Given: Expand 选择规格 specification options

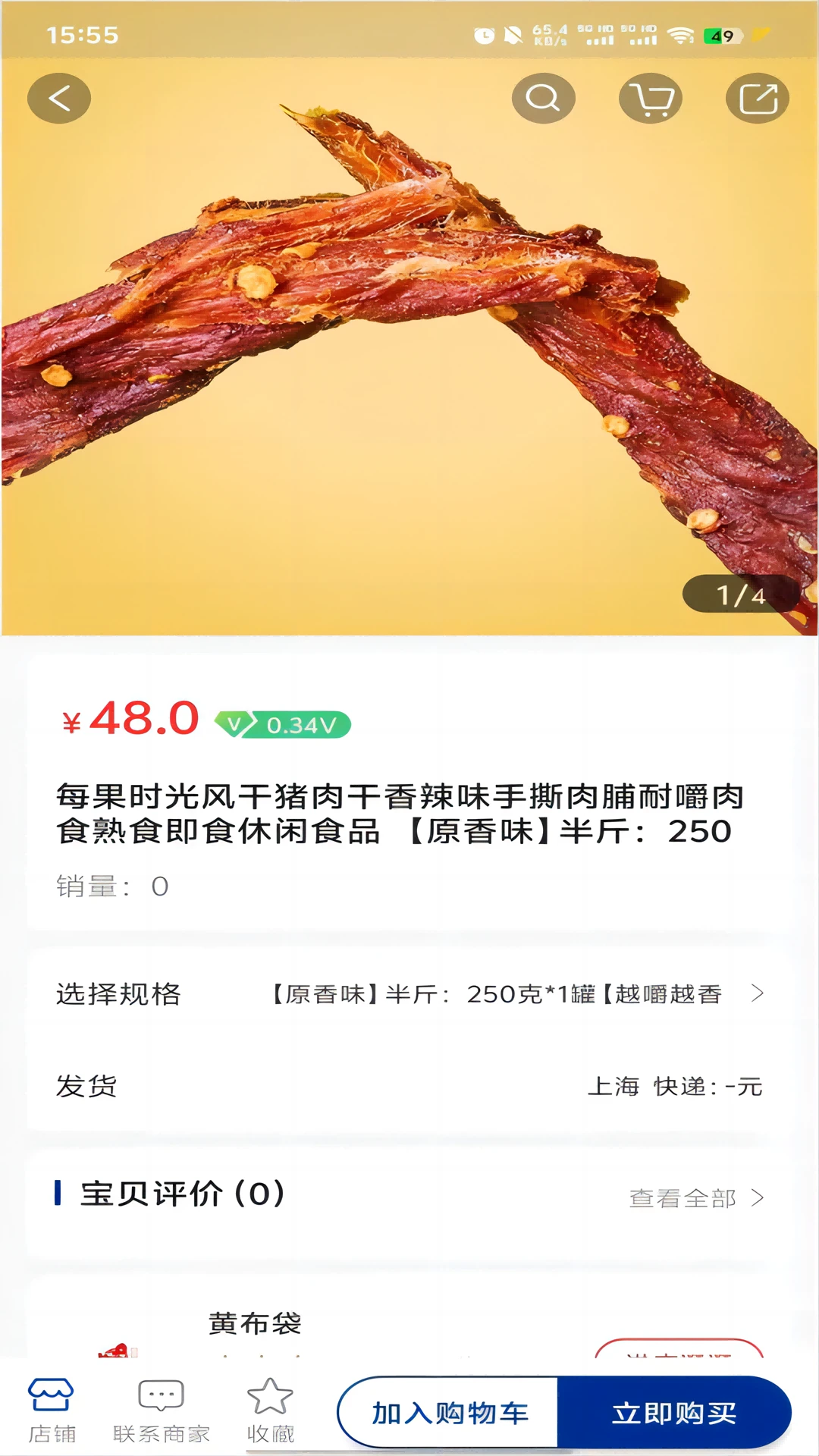Looking at the screenshot, I should 409,994.
